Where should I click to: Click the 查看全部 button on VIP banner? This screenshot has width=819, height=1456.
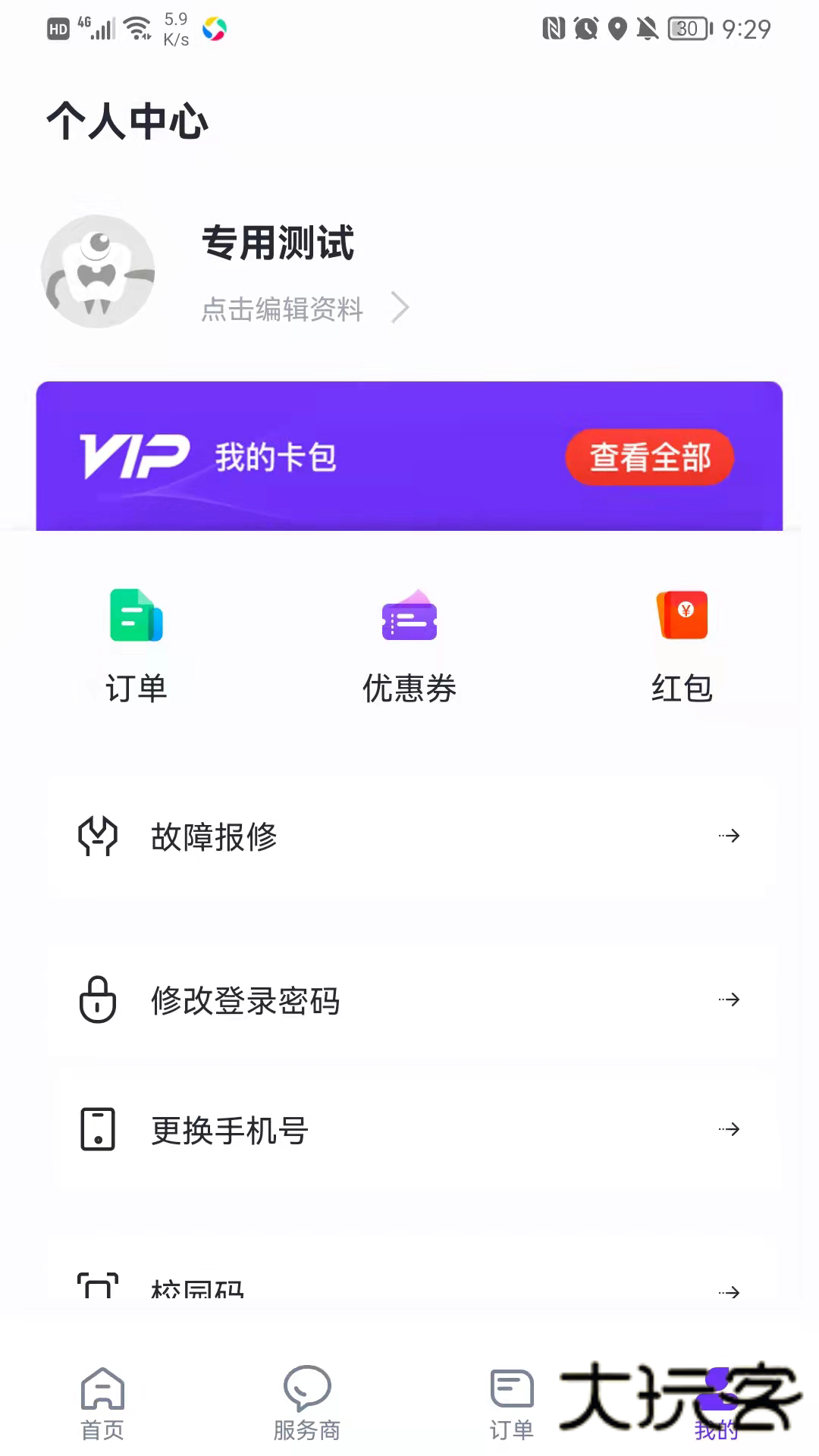click(649, 457)
